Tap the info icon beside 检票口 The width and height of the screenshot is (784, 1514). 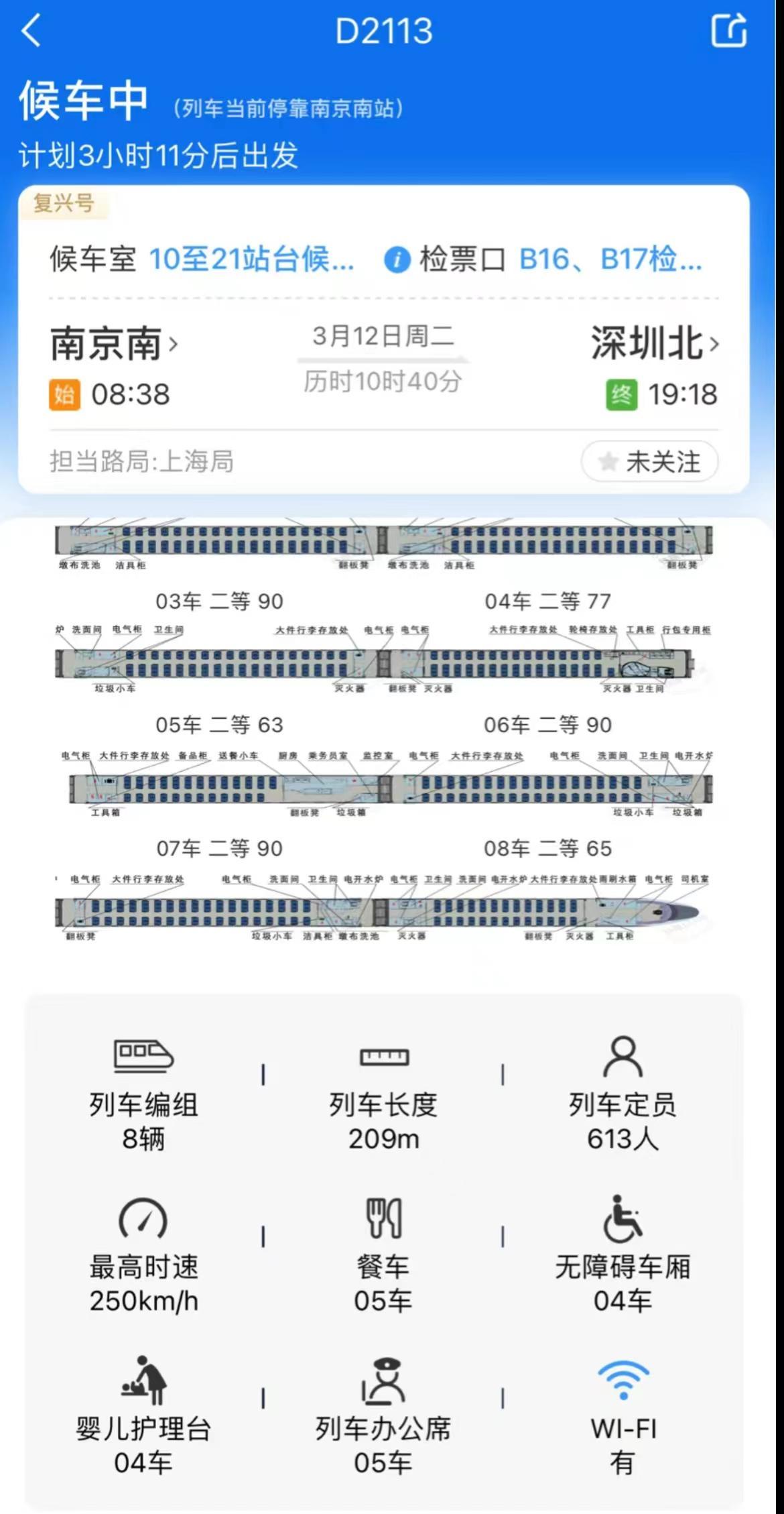pyautogui.click(x=397, y=259)
